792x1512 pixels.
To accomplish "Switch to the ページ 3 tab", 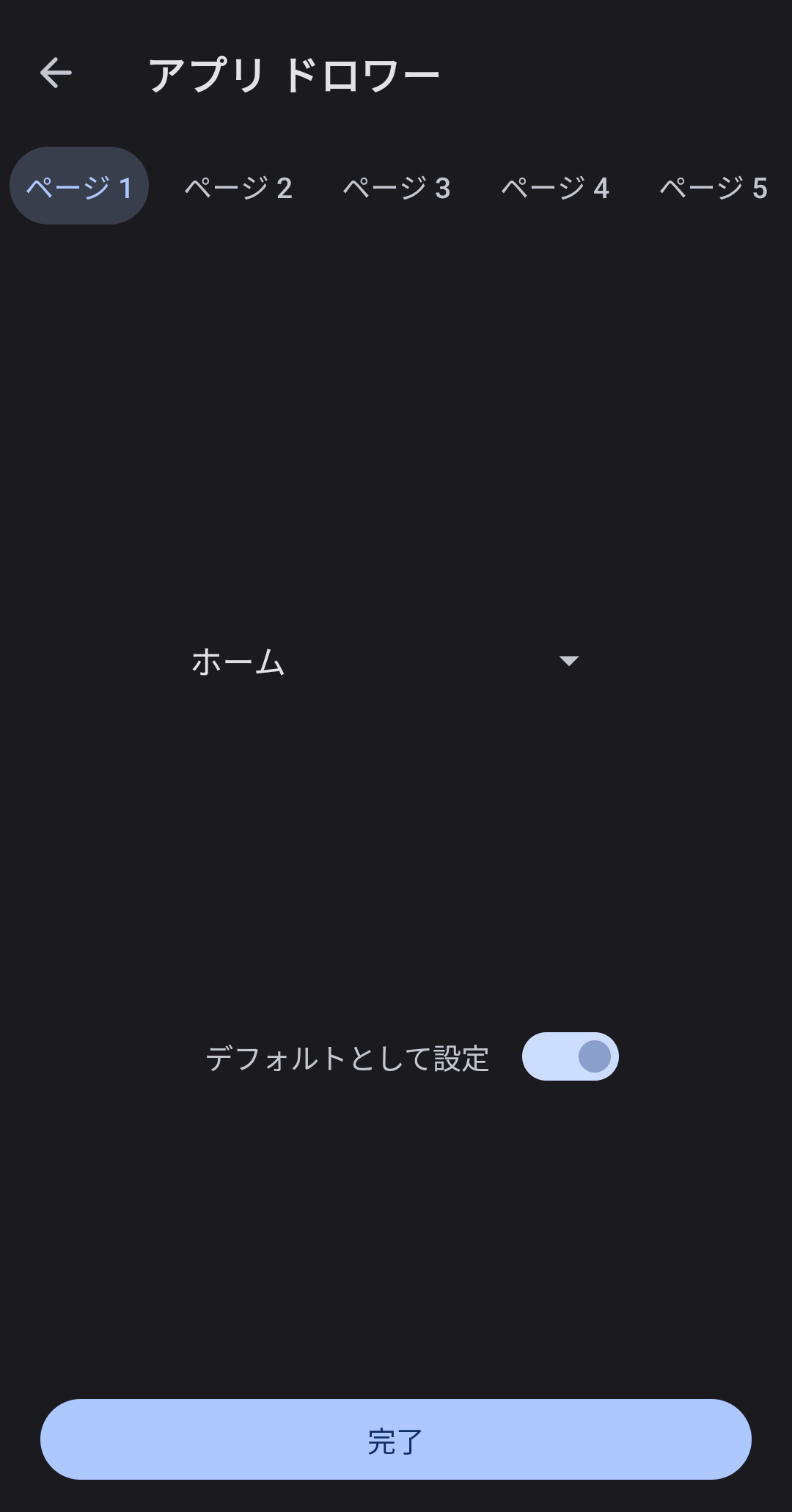I will [397, 188].
